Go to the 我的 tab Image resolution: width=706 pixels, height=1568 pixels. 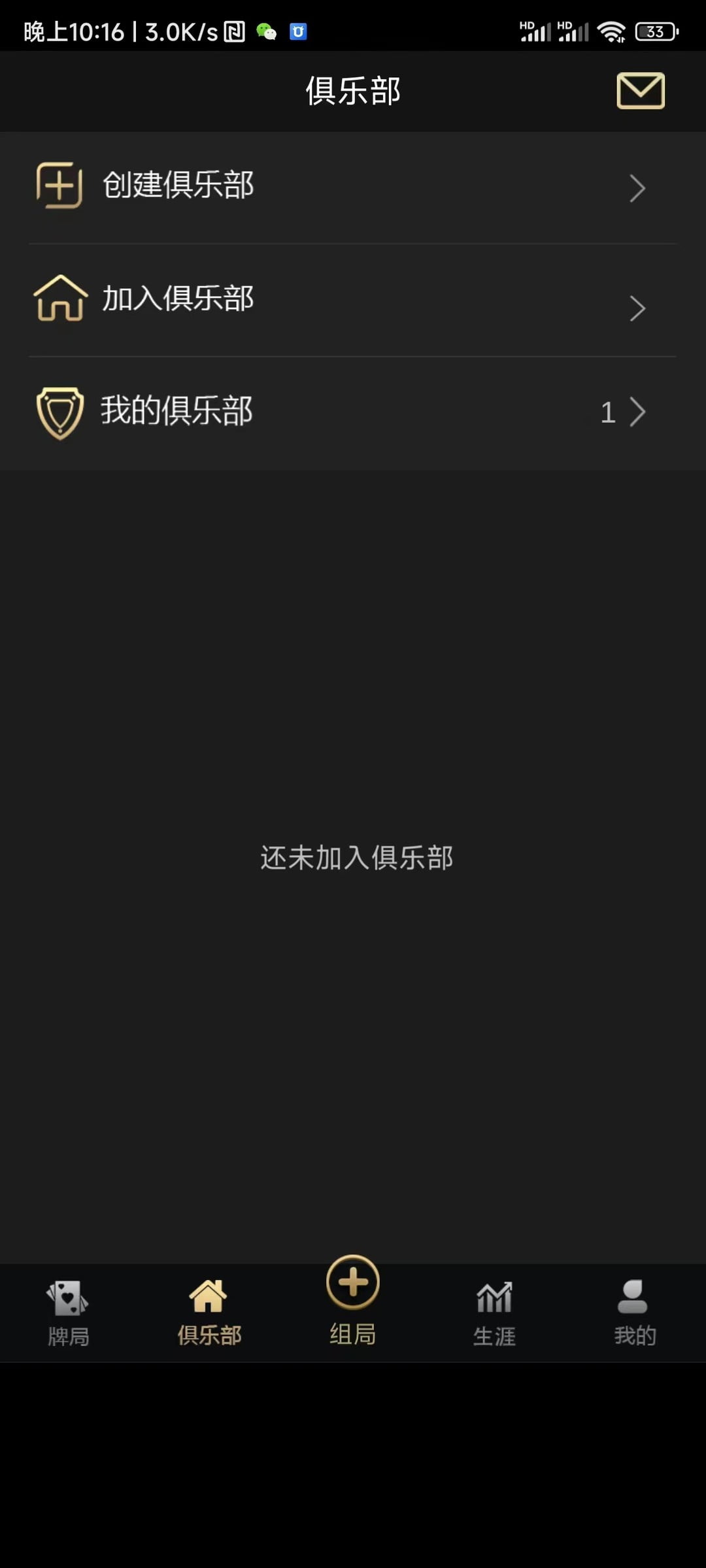coord(634,1313)
